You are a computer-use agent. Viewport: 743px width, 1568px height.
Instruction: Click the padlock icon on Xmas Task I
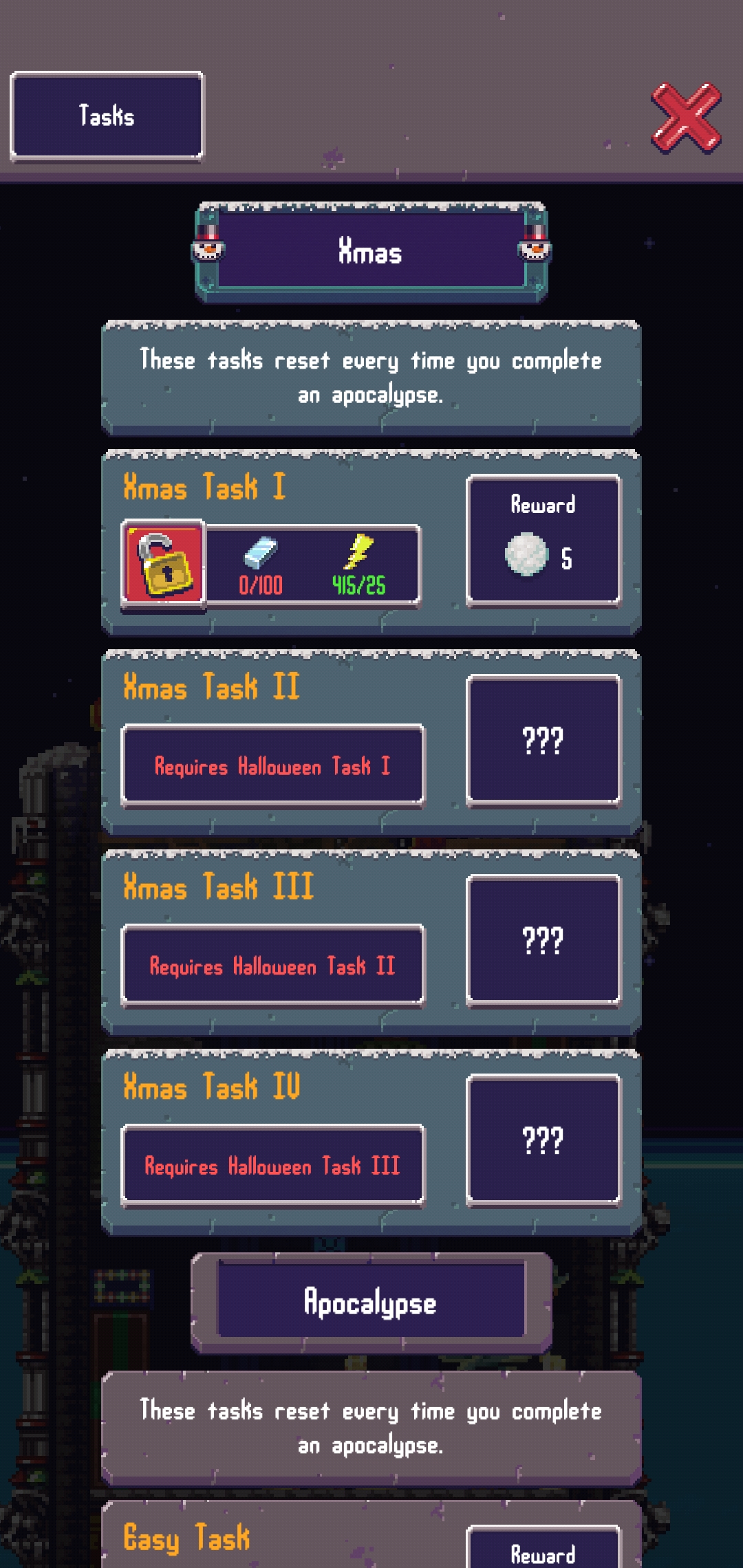coord(163,565)
